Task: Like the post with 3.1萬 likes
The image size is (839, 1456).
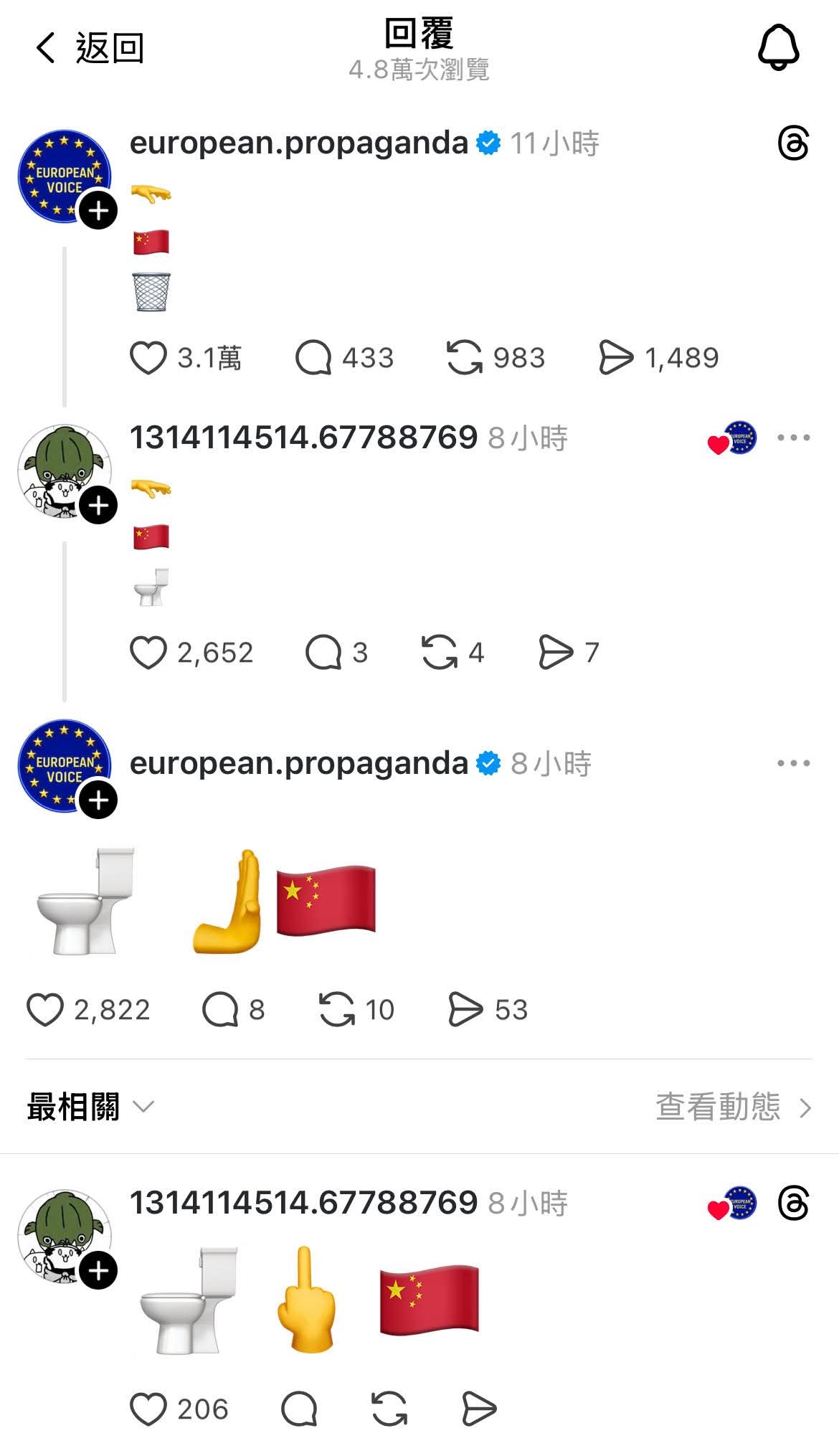Action: (148, 358)
